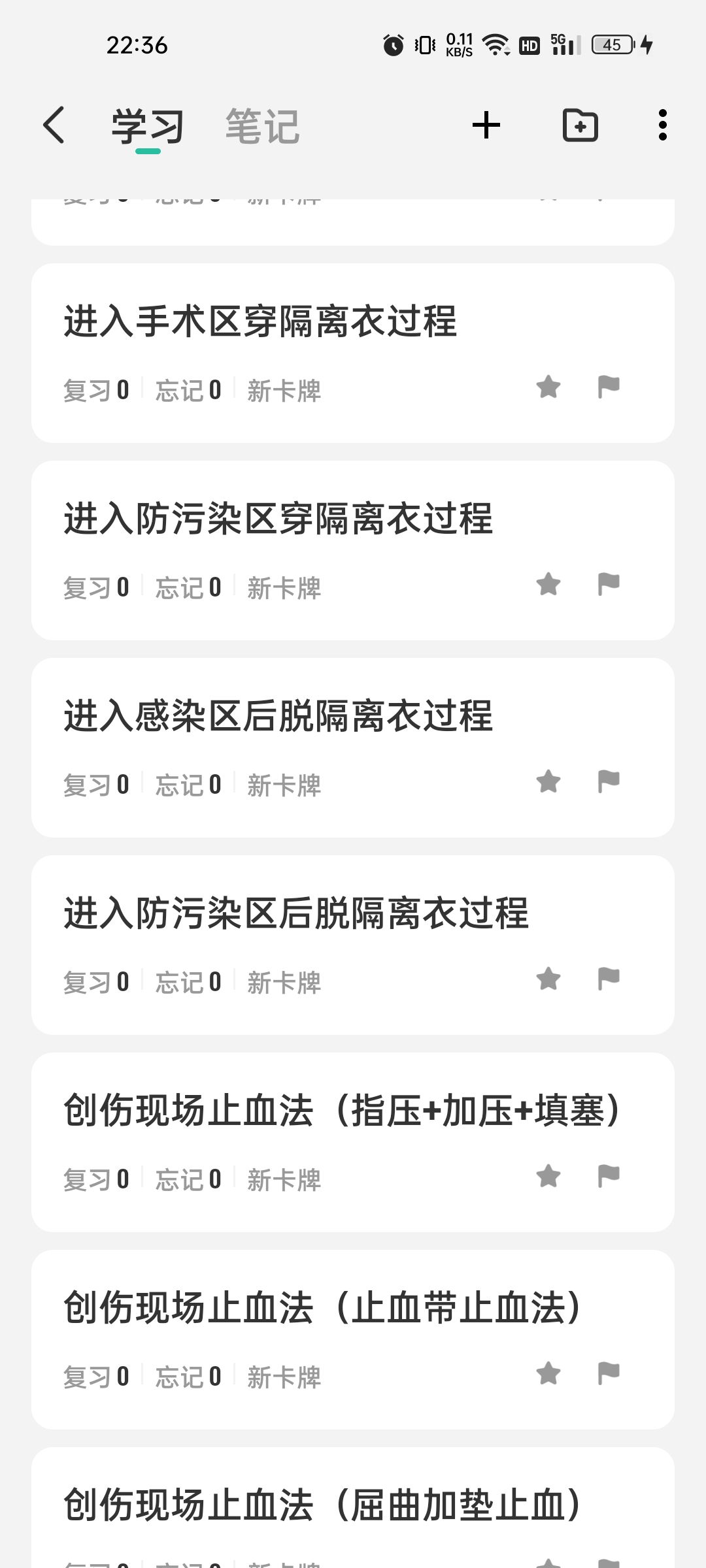Open card 创伤现场止血法（指压+加压+填塞）
Image resolution: width=706 pixels, height=1568 pixels.
353,1142
